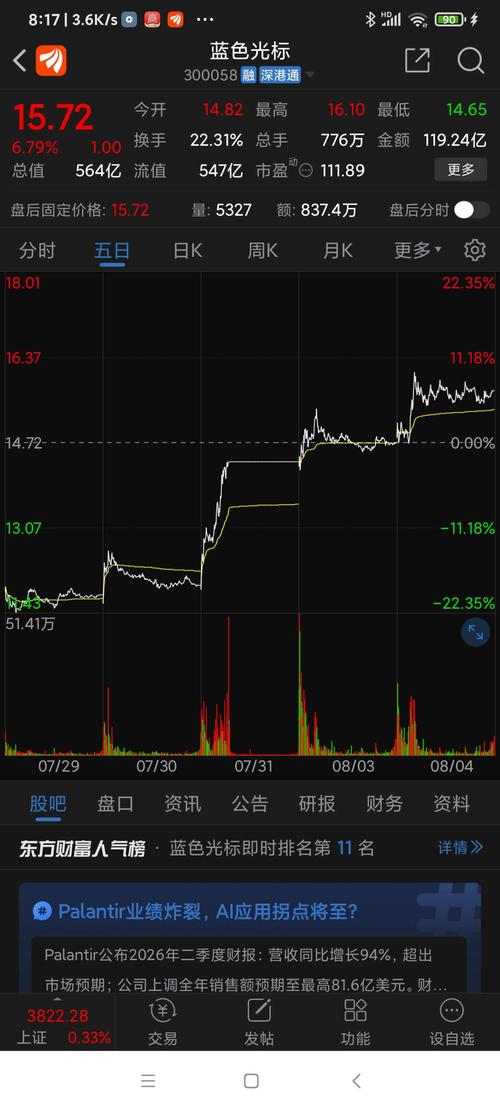The width and height of the screenshot is (500, 1111).
Task: Tap 交易 in the bottom bar
Action: (163, 1022)
